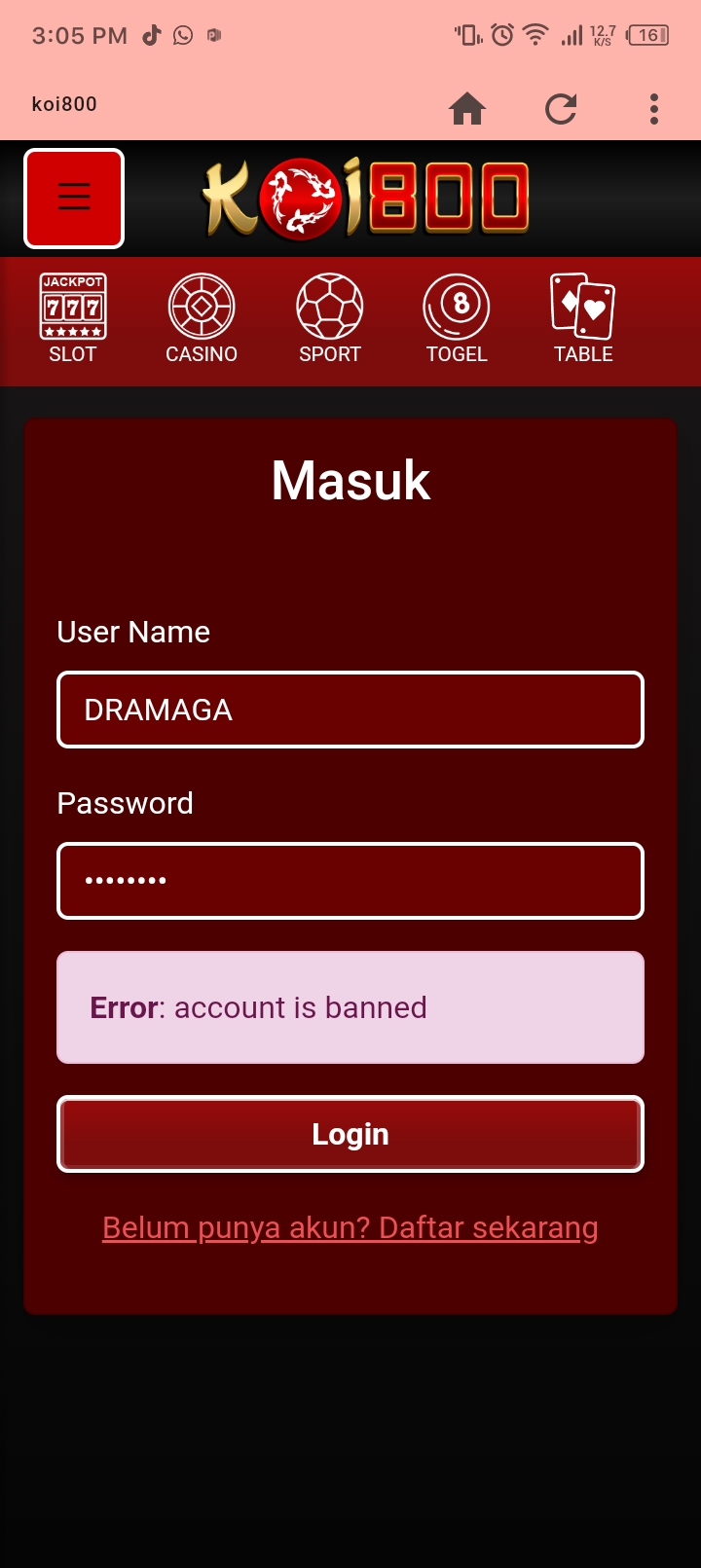Screen dimensions: 701x1568
Task: Tap the KOI800 logo banner
Action: tap(366, 199)
